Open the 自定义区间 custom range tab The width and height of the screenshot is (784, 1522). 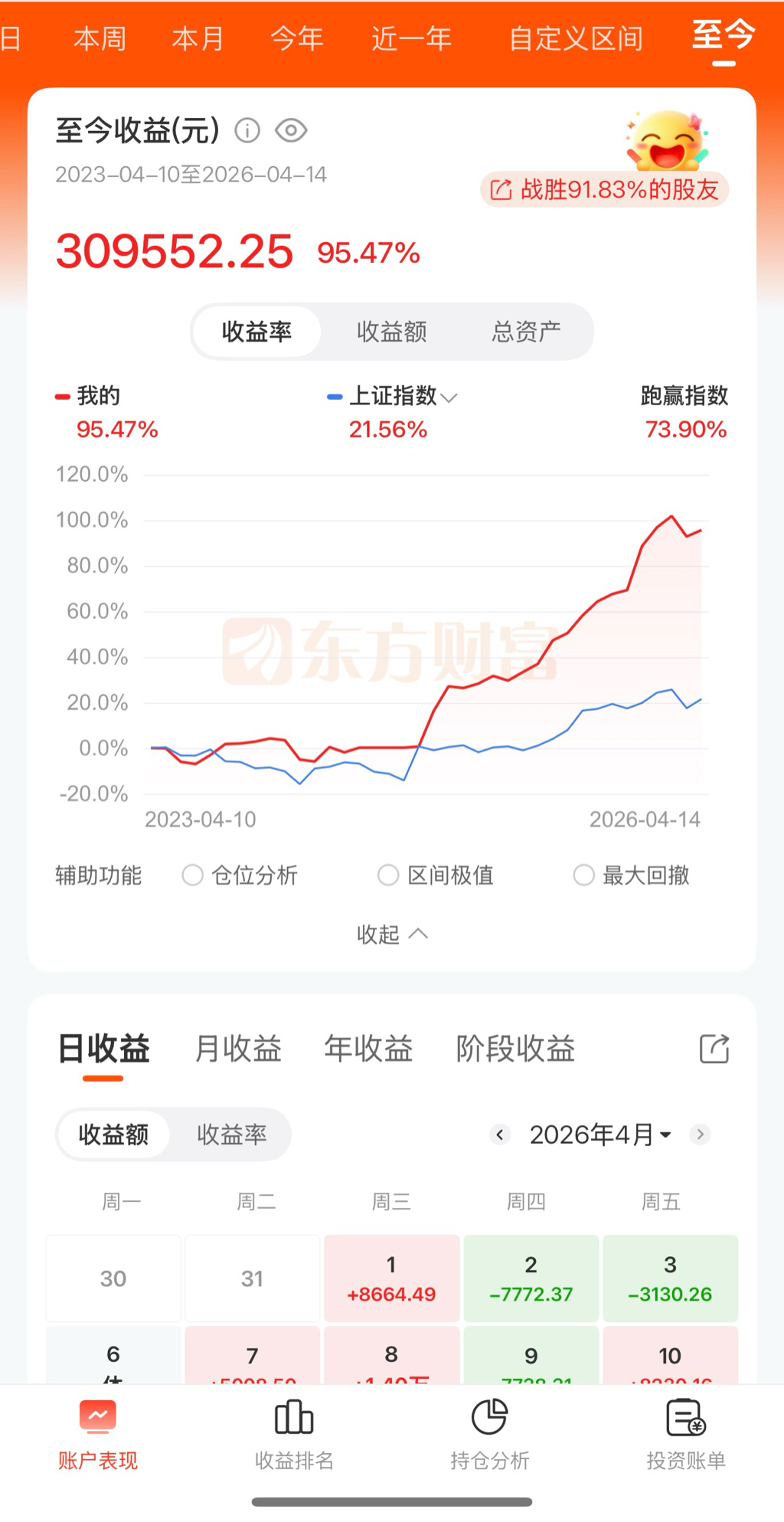[576, 38]
